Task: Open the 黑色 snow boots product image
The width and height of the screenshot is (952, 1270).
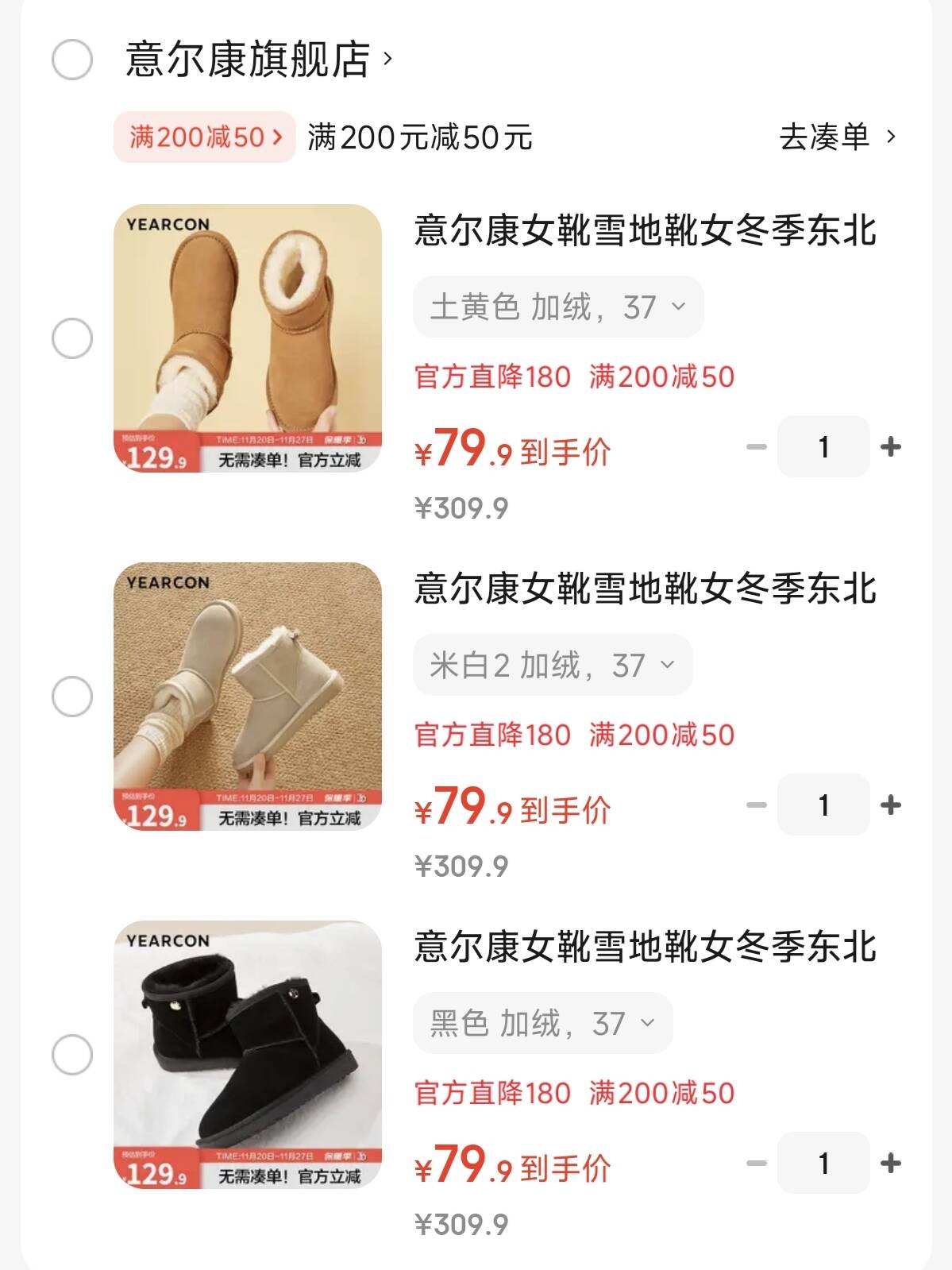Action: coord(248,1055)
